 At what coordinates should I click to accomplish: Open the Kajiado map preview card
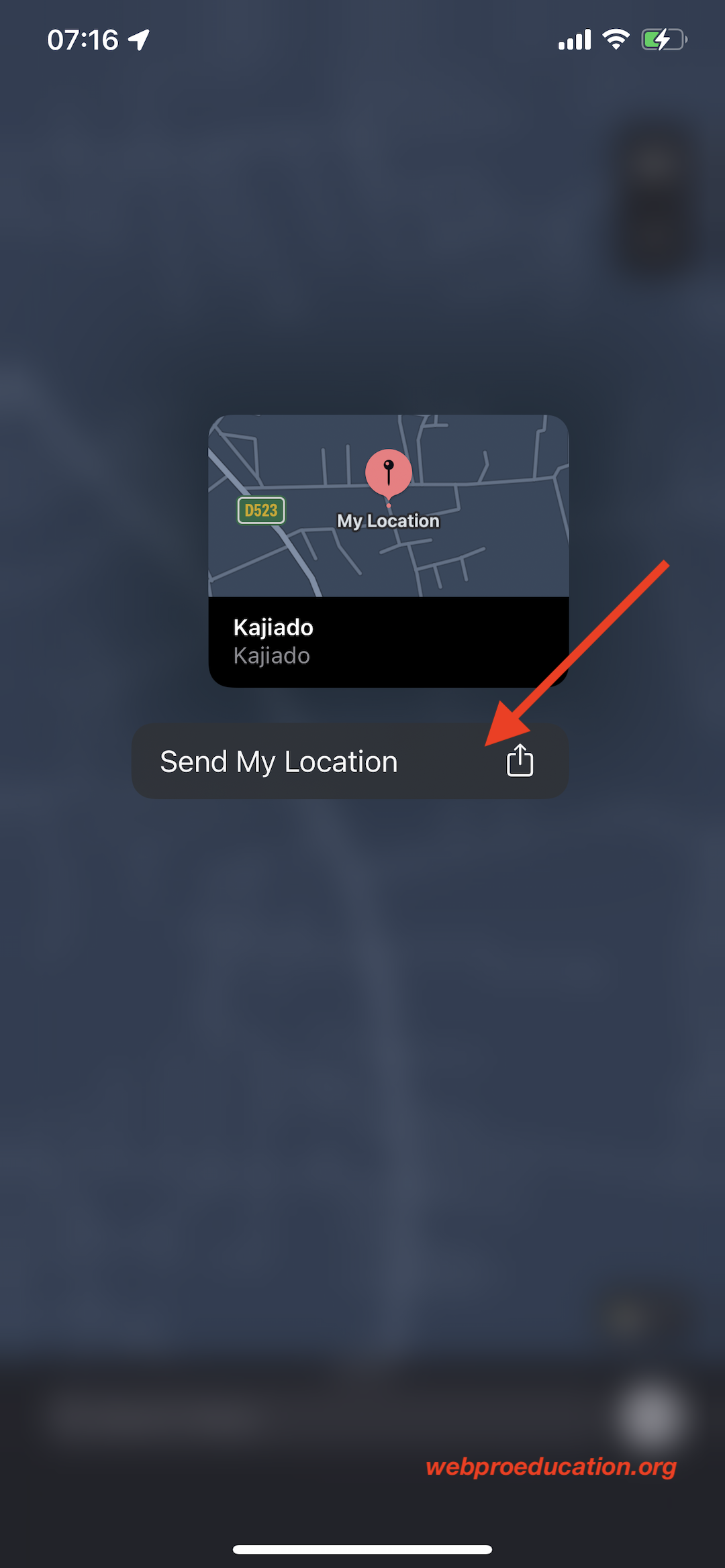click(x=389, y=551)
